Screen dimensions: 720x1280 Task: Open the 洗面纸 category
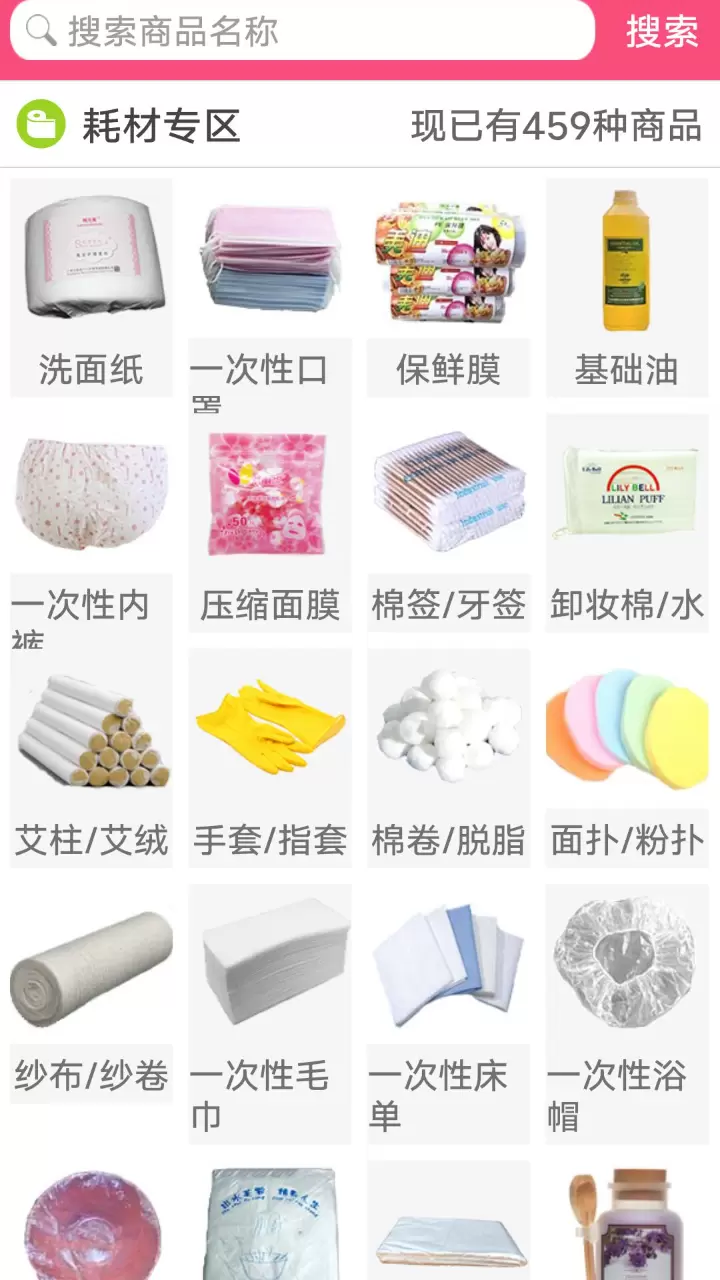pyautogui.click(x=91, y=288)
